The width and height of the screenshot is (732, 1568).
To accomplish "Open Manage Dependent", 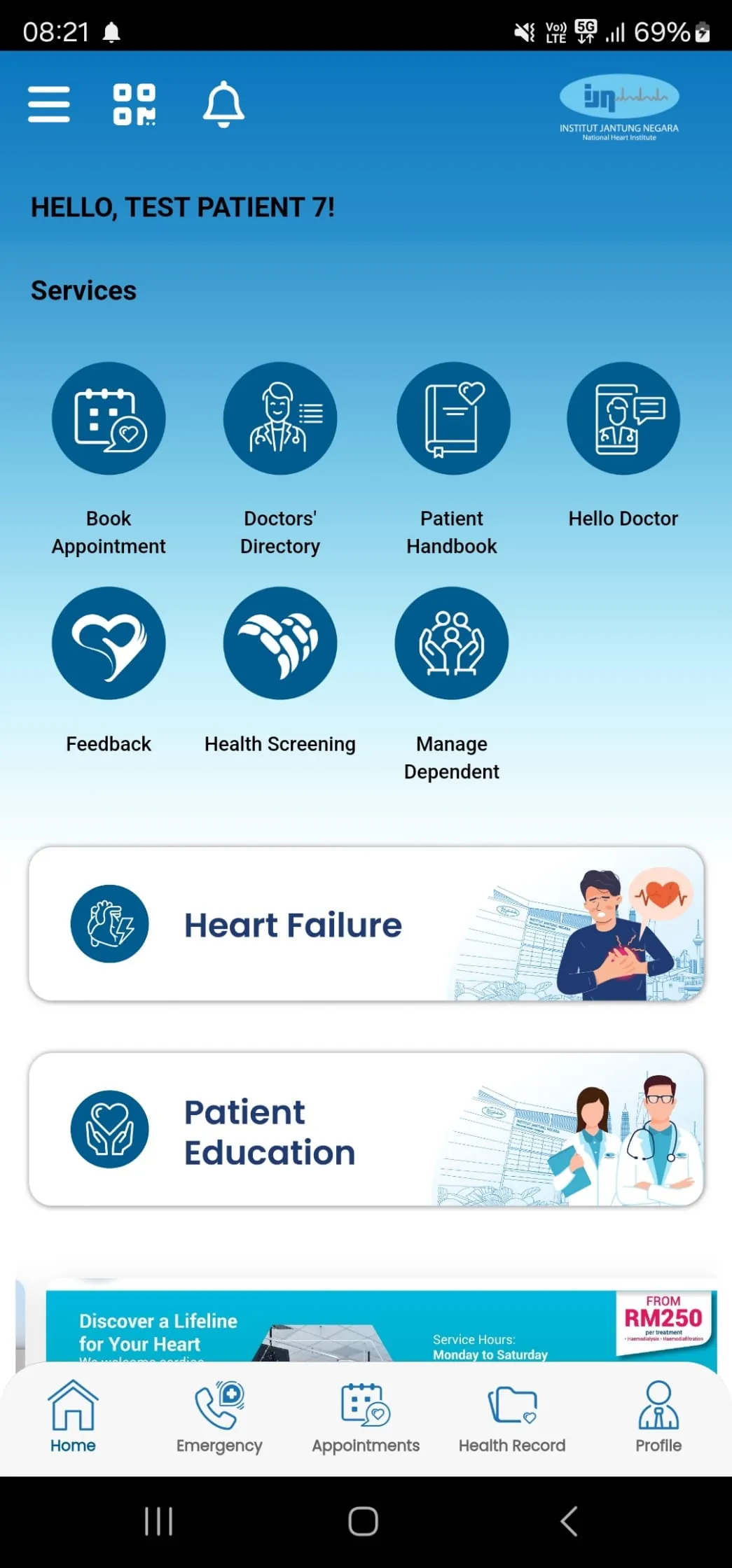I will tap(452, 643).
